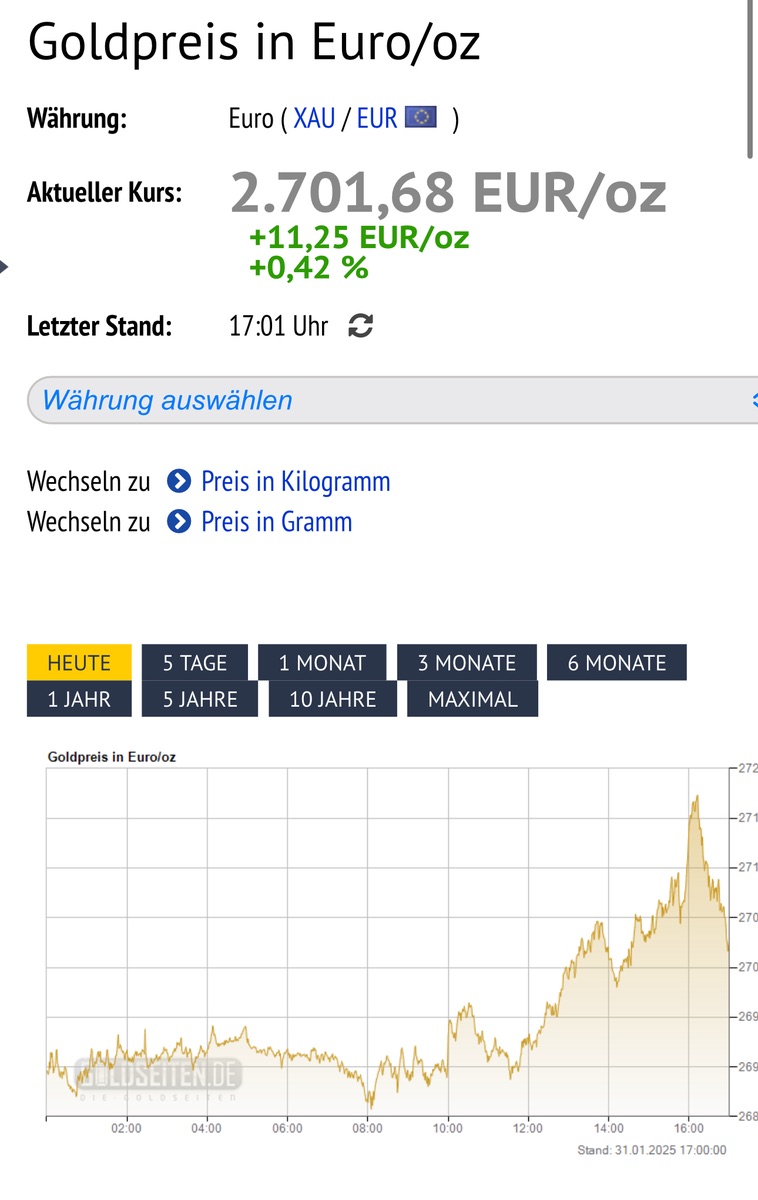Show the 5 TAGE chart
Image resolution: width=758 pixels, height=1200 pixels.
195,663
